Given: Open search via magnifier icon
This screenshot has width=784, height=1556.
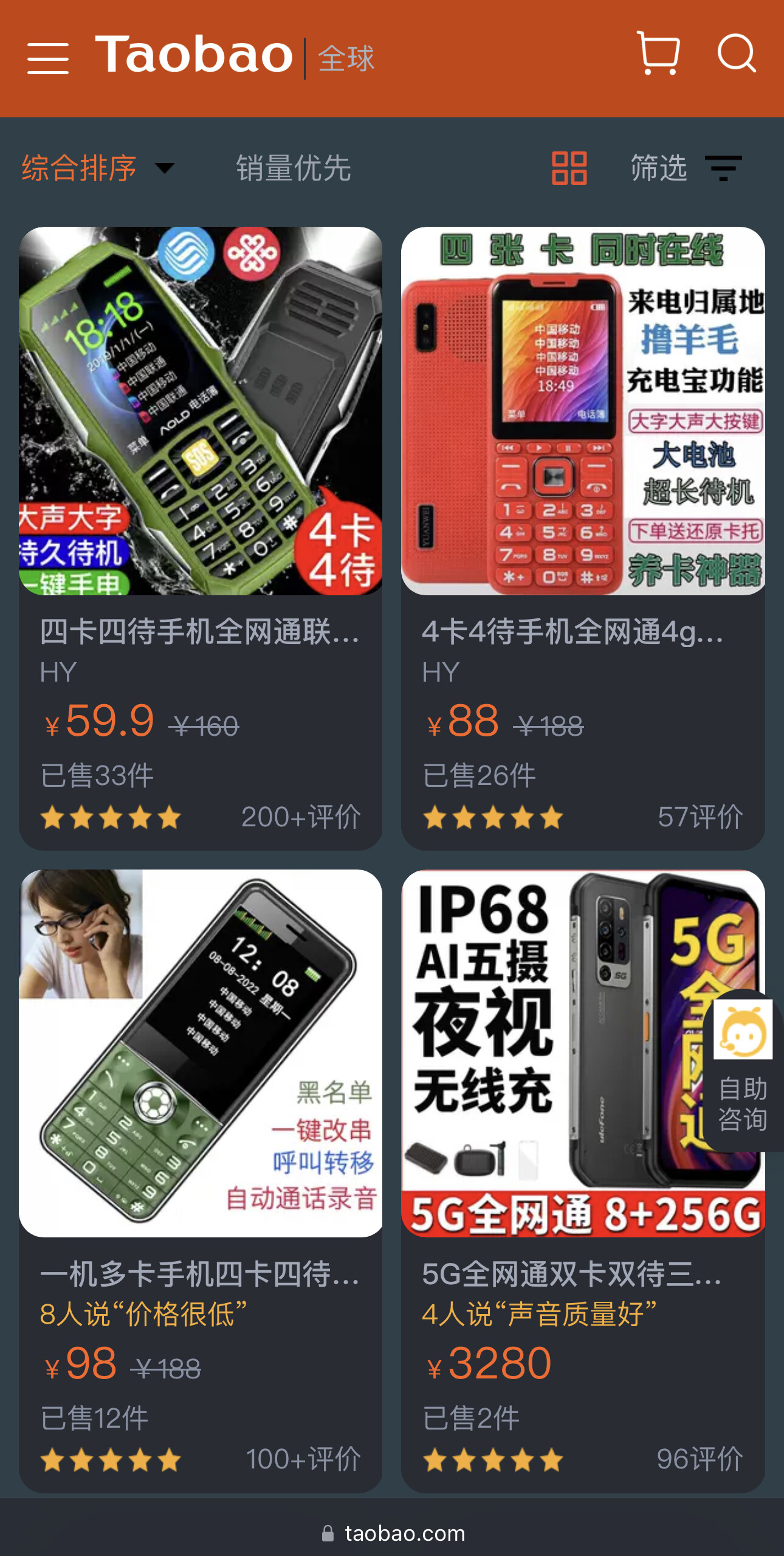Looking at the screenshot, I should coord(737,54).
